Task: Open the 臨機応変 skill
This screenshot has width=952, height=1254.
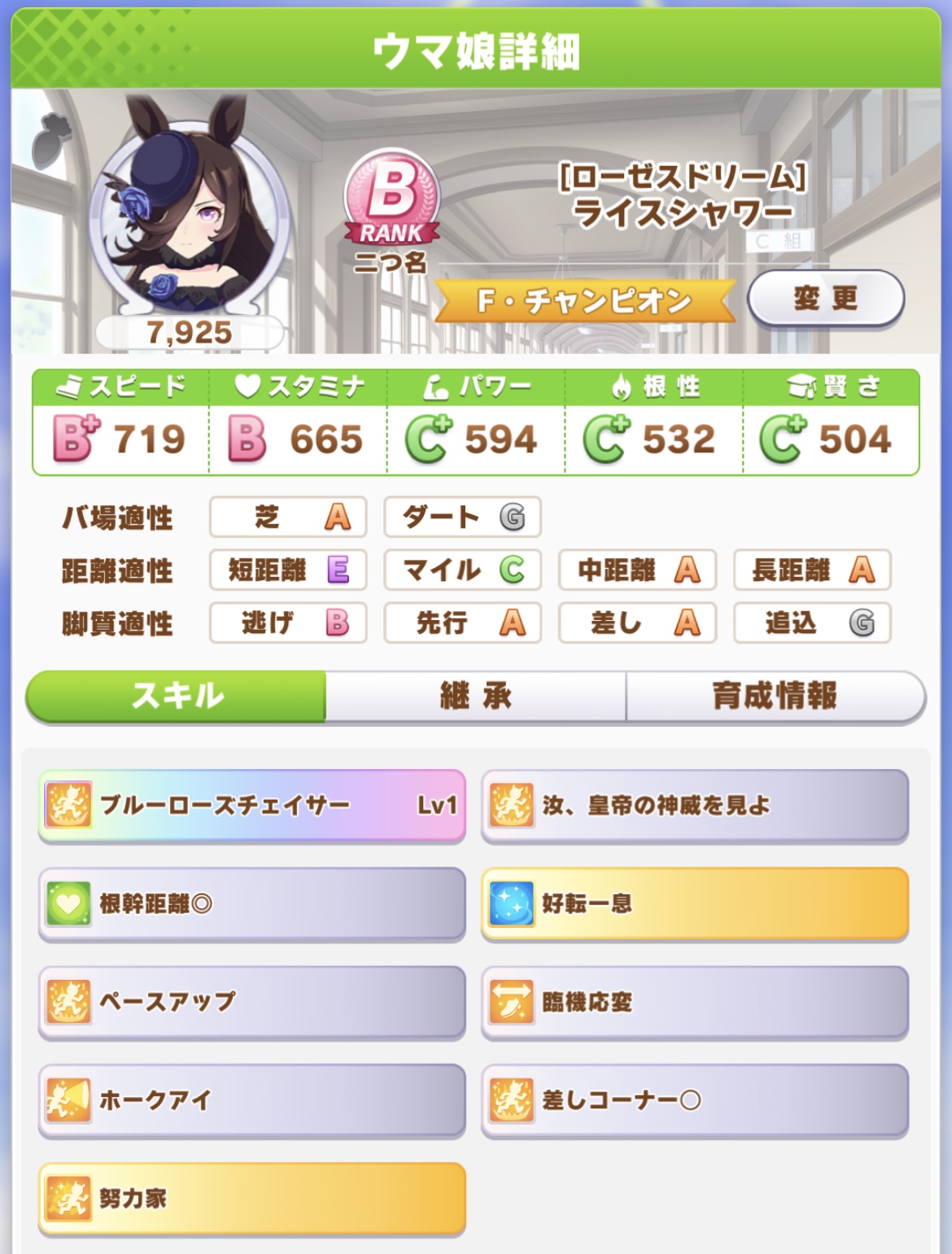Action: coord(695,1002)
